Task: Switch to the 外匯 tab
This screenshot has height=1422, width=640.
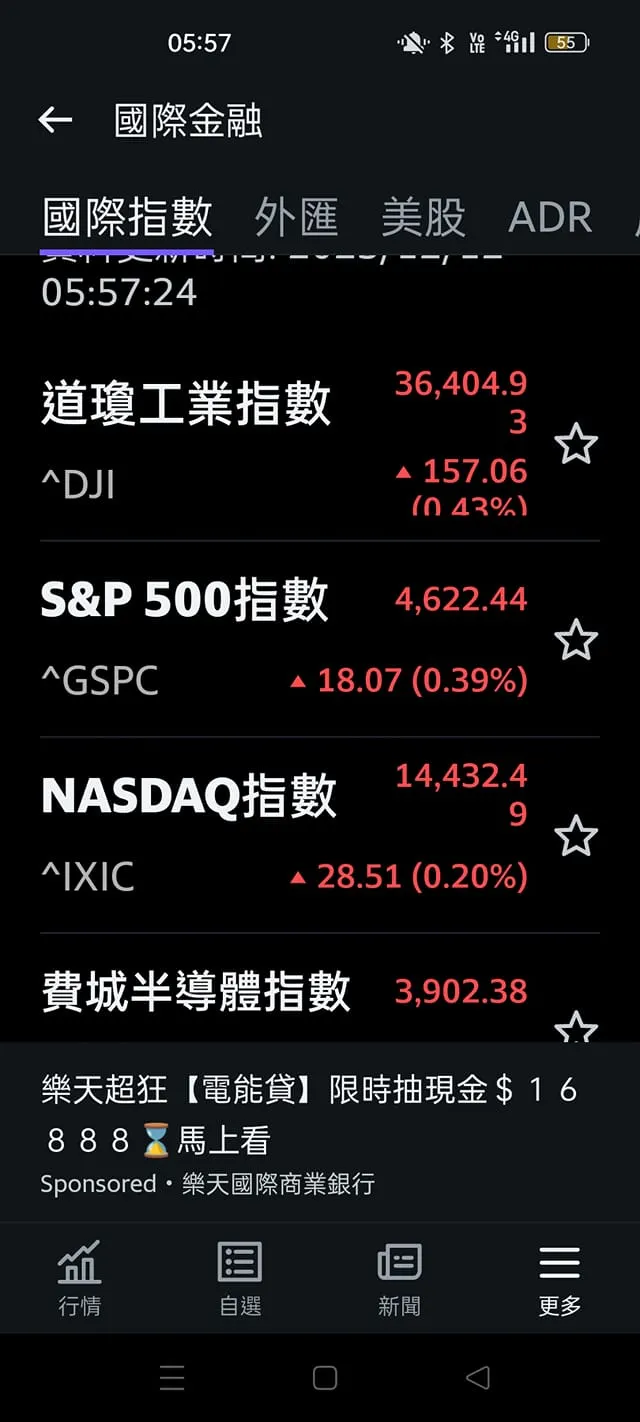Action: pyautogui.click(x=296, y=217)
